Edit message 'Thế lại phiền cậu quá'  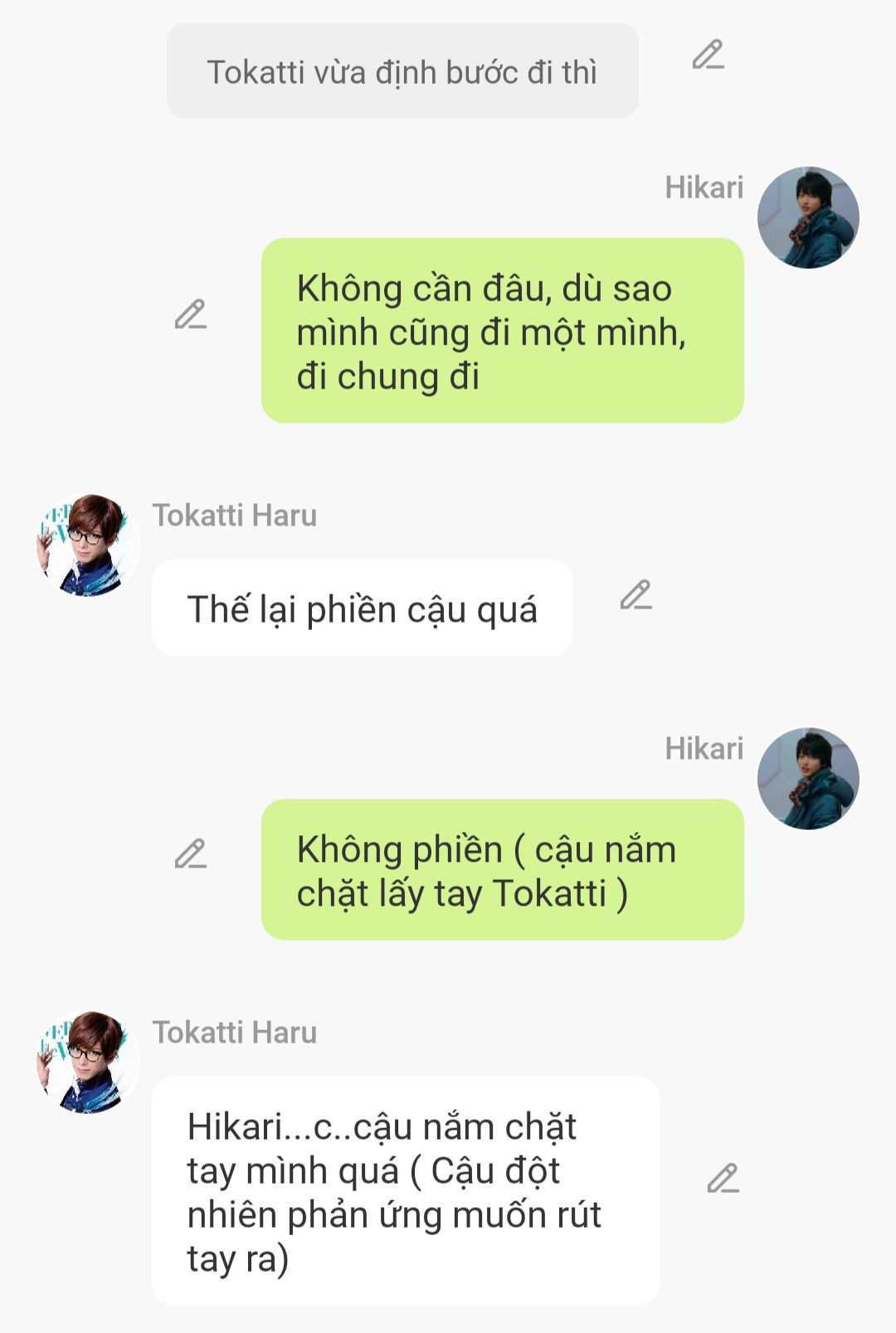tap(635, 595)
